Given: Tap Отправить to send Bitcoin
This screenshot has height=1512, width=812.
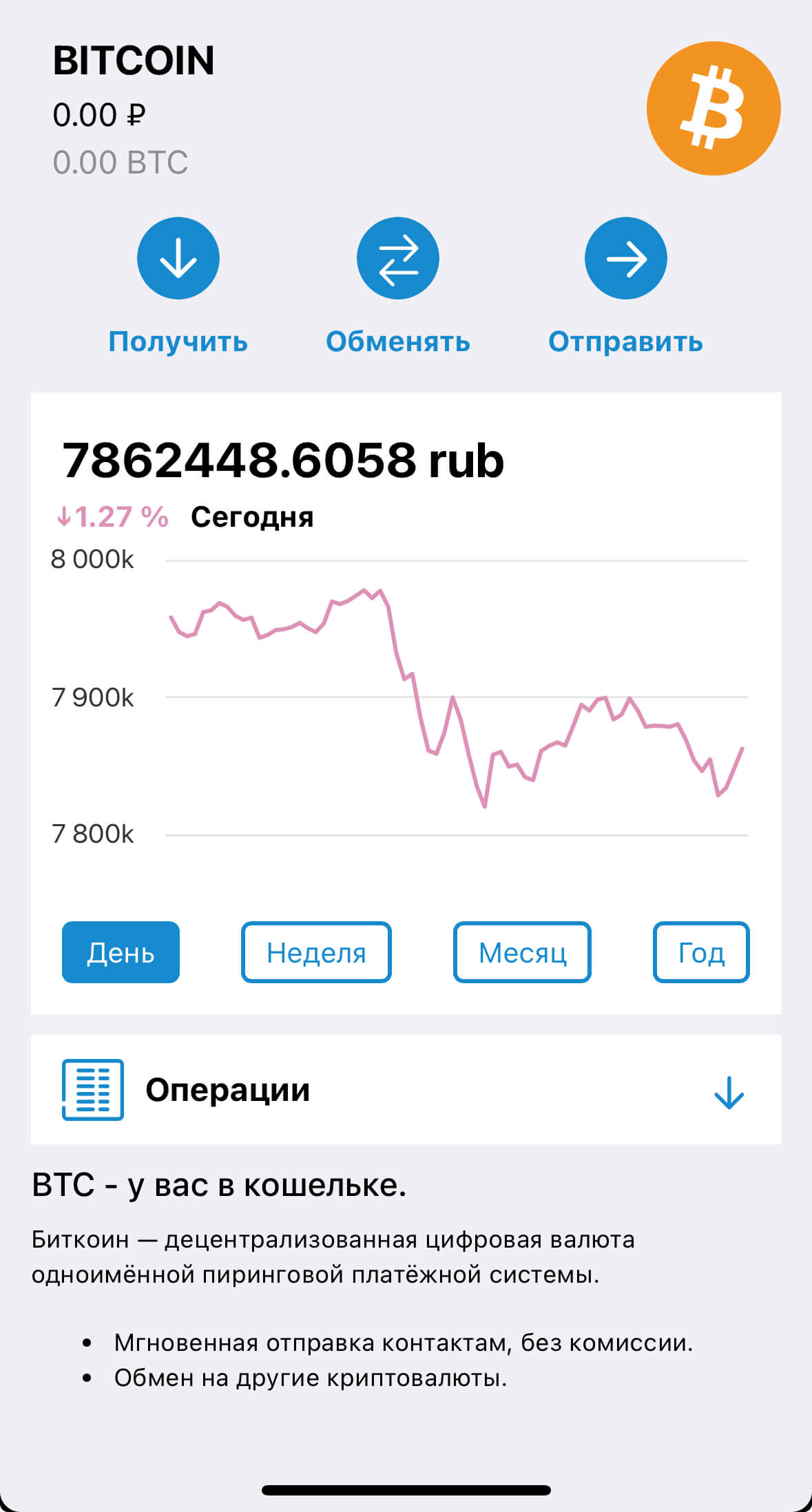Looking at the screenshot, I should coord(626,258).
